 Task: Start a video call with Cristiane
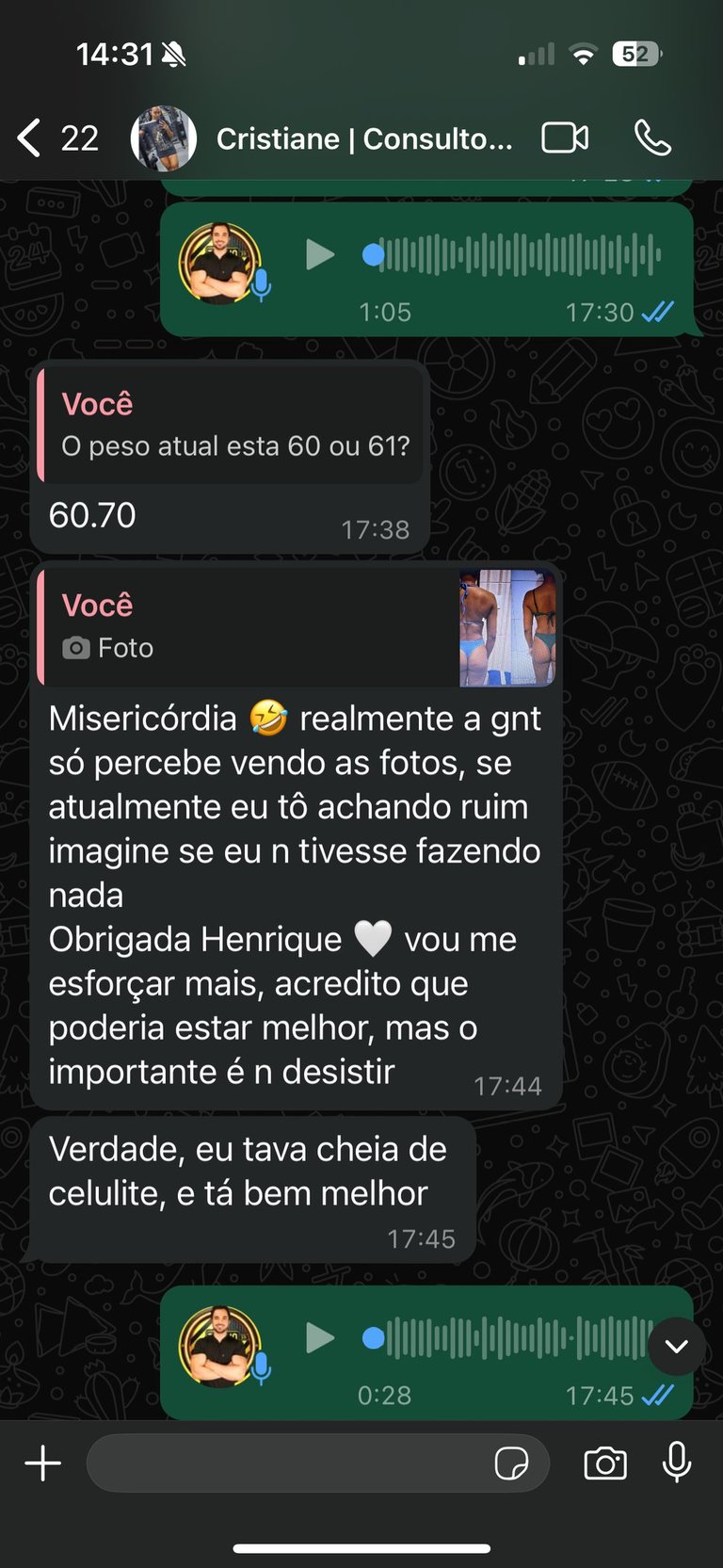pyautogui.click(x=565, y=138)
